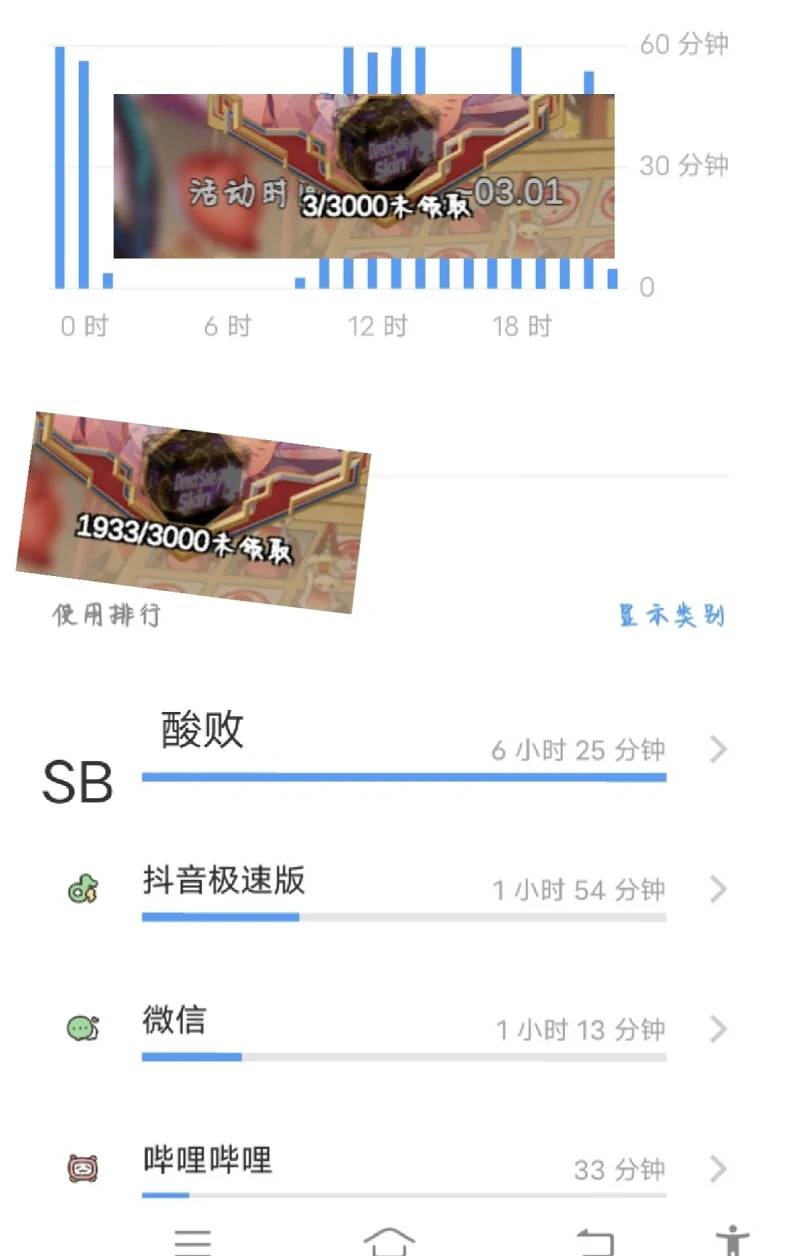The image size is (800, 1256).
Task: Open the navigation bar menu button
Action: tap(193, 1242)
